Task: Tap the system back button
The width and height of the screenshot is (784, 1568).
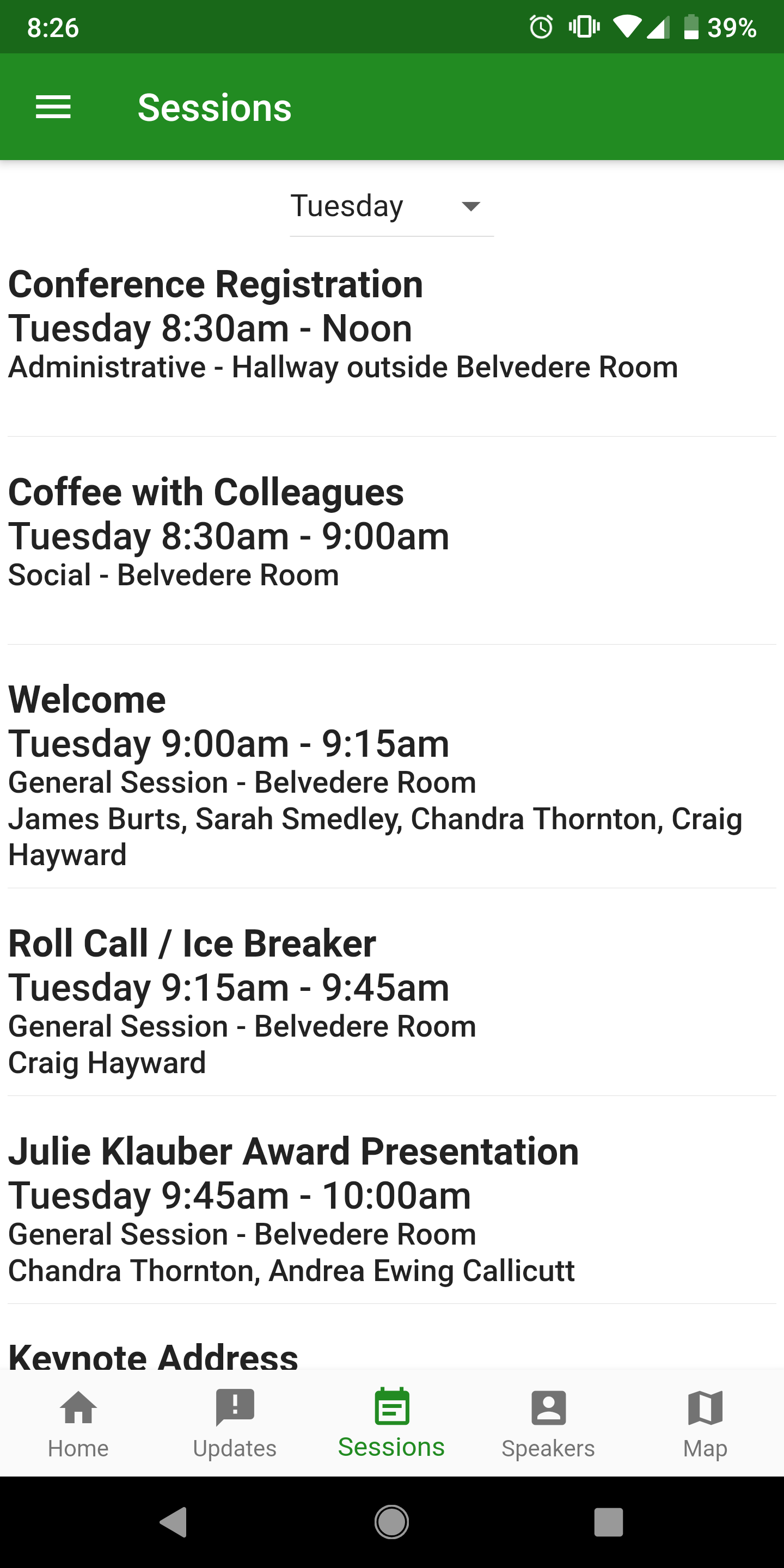Action: point(174,1522)
